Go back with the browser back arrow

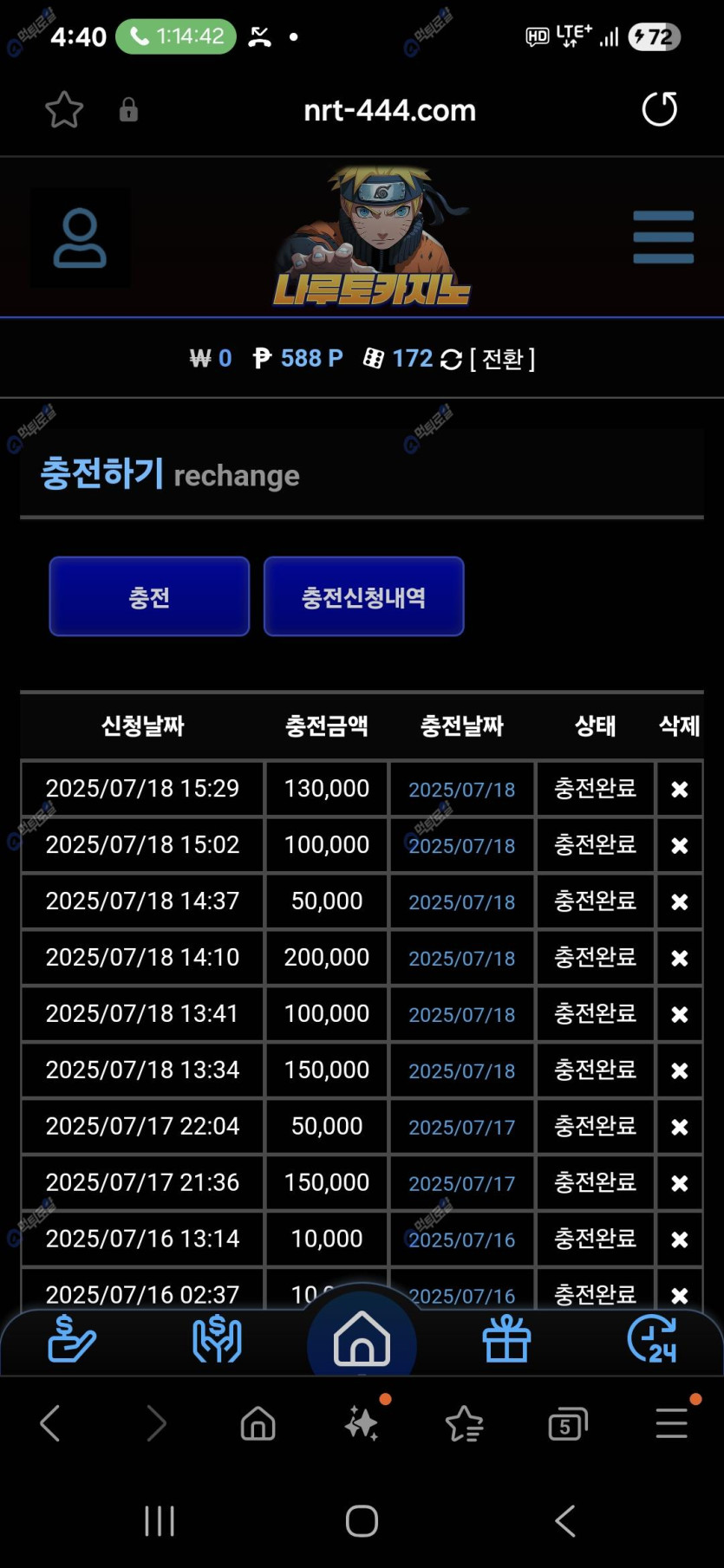[x=50, y=1423]
